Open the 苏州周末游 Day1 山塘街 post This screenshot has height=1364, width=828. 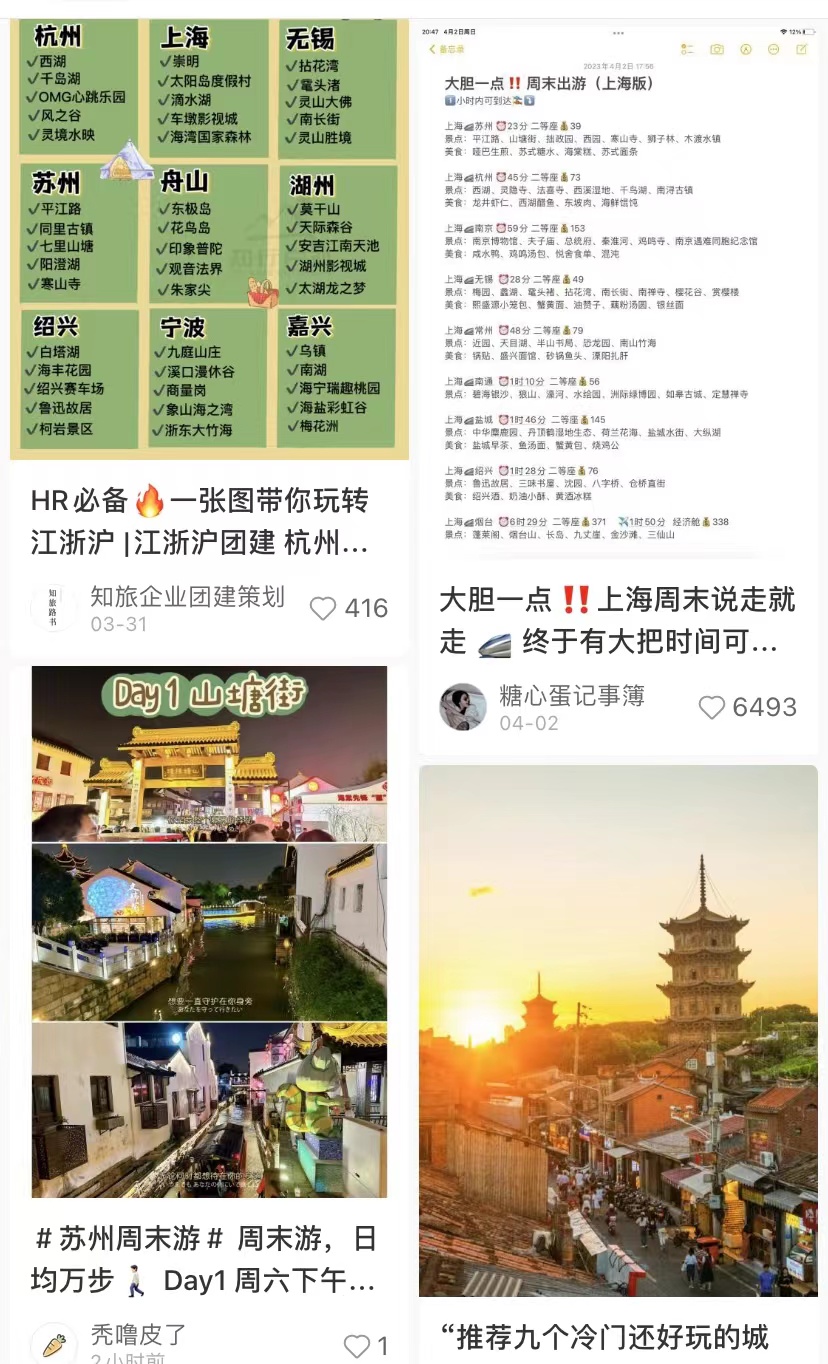[209, 930]
